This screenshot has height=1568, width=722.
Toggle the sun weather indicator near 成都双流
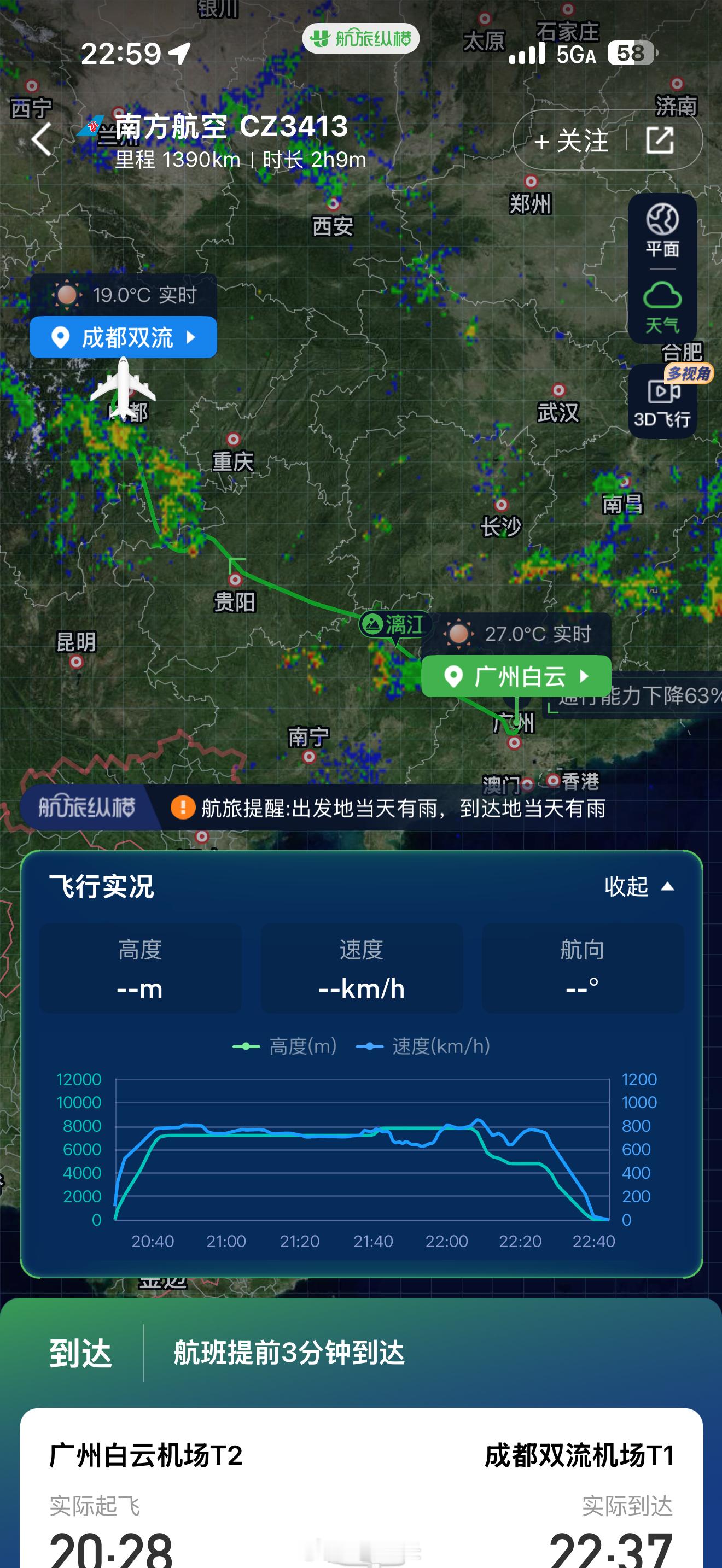click(67, 295)
